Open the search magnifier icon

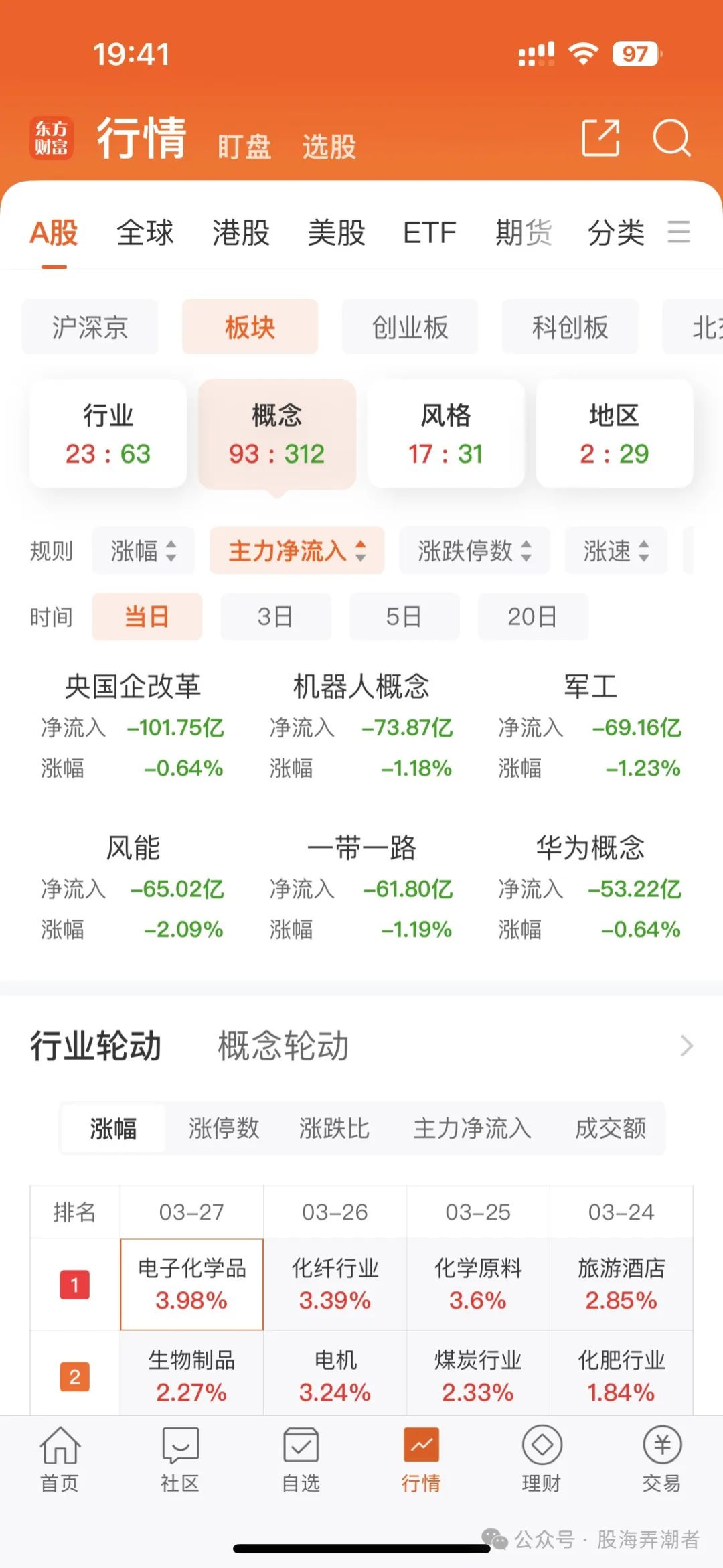(671, 138)
